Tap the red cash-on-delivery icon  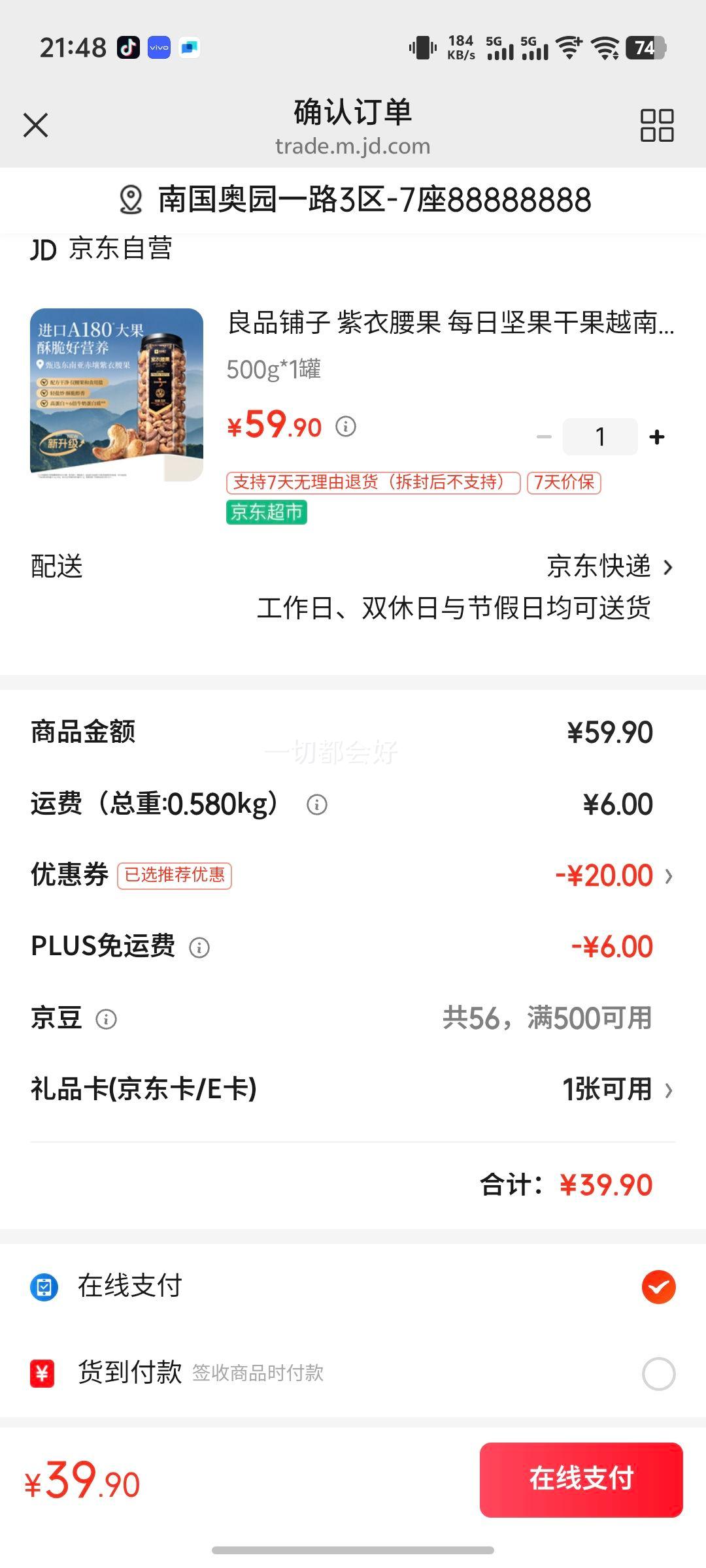click(42, 1373)
